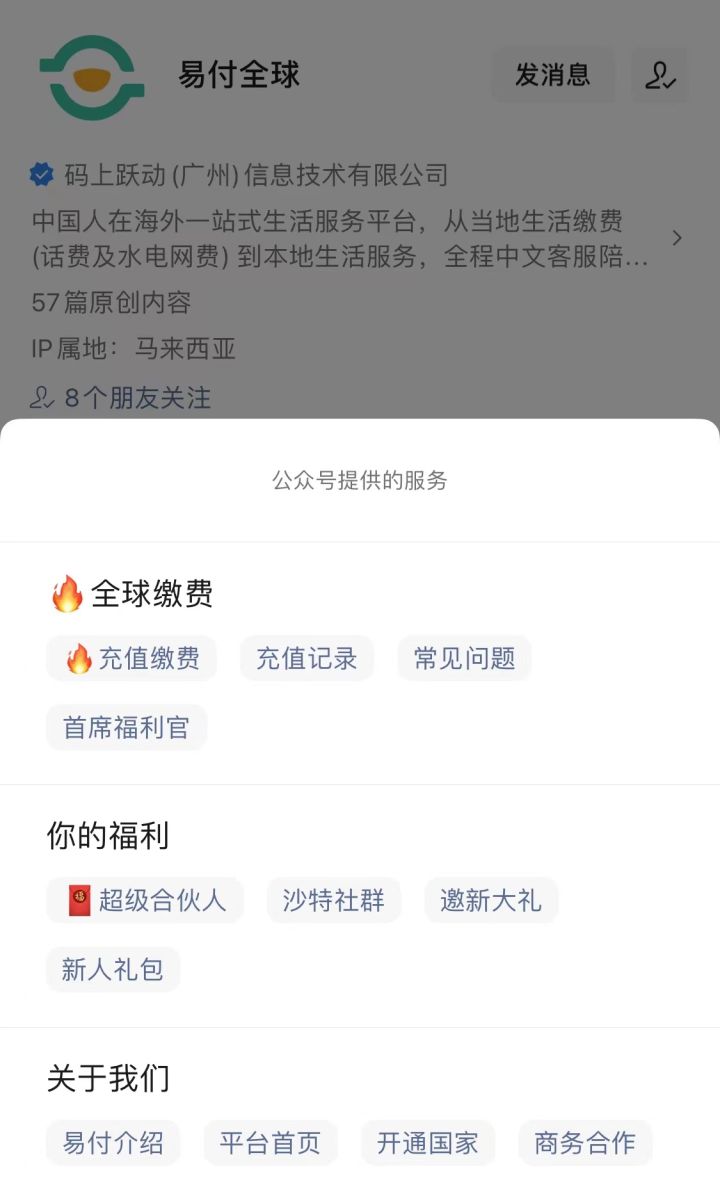
Task: Open the 开通国家 service entry
Action: (428, 1143)
